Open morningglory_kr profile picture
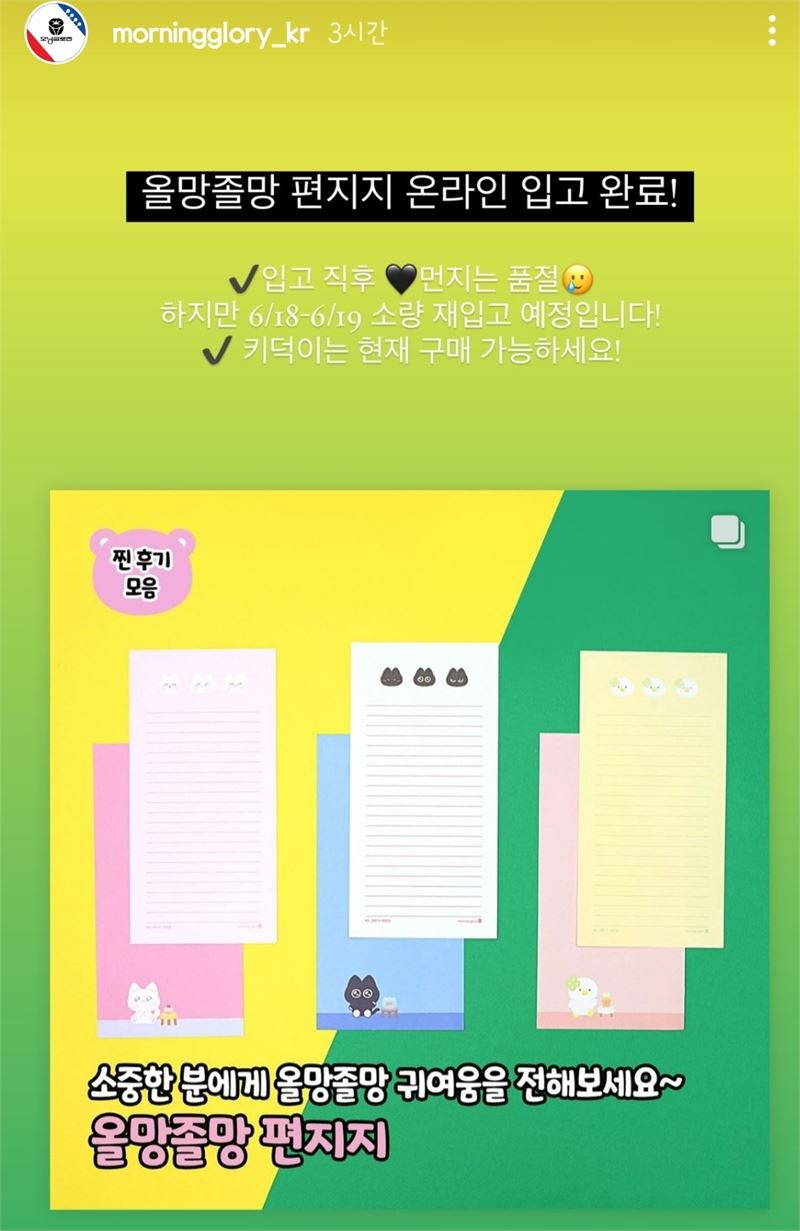 [54, 34]
